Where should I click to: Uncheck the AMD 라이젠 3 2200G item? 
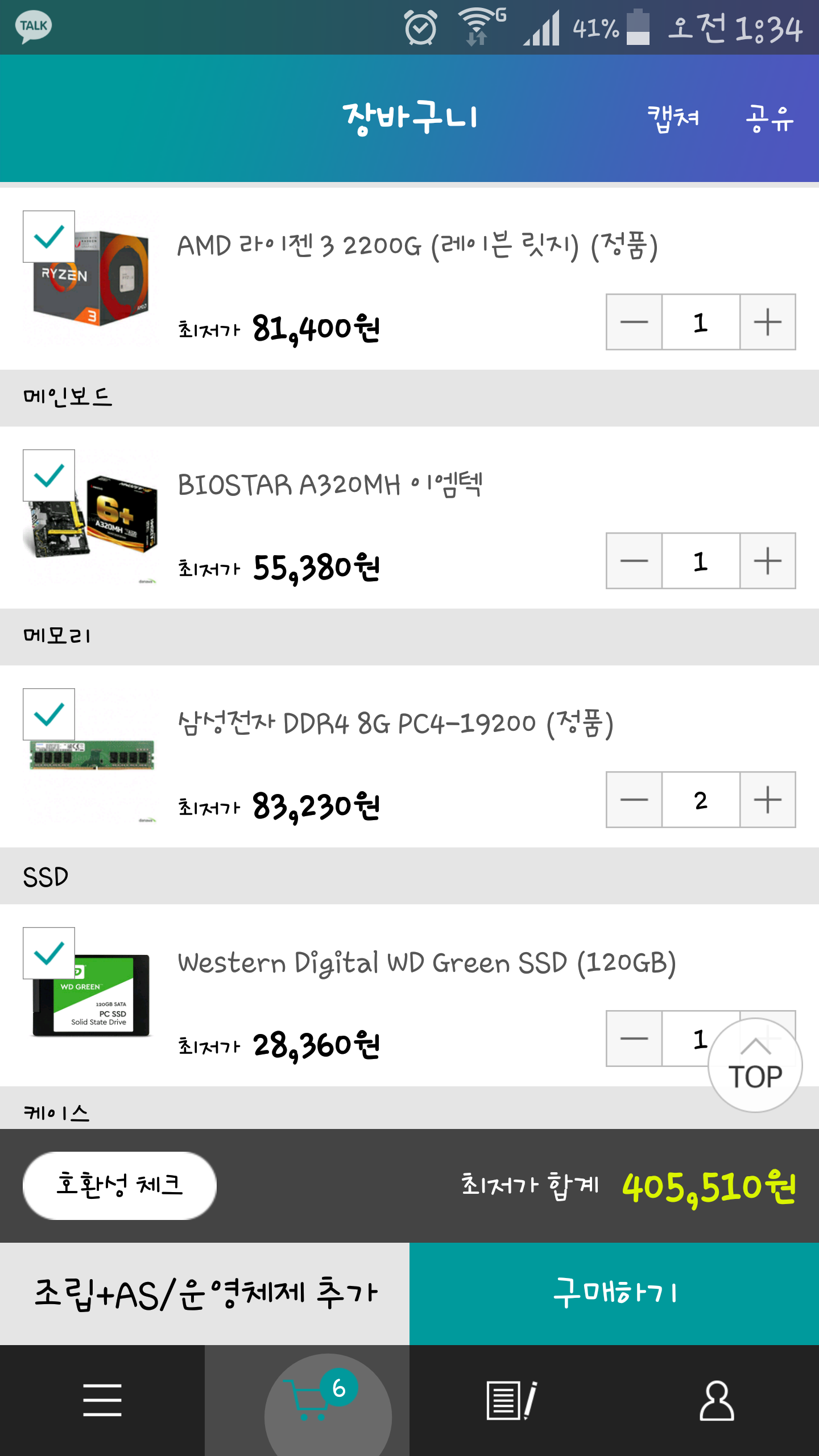(49, 237)
